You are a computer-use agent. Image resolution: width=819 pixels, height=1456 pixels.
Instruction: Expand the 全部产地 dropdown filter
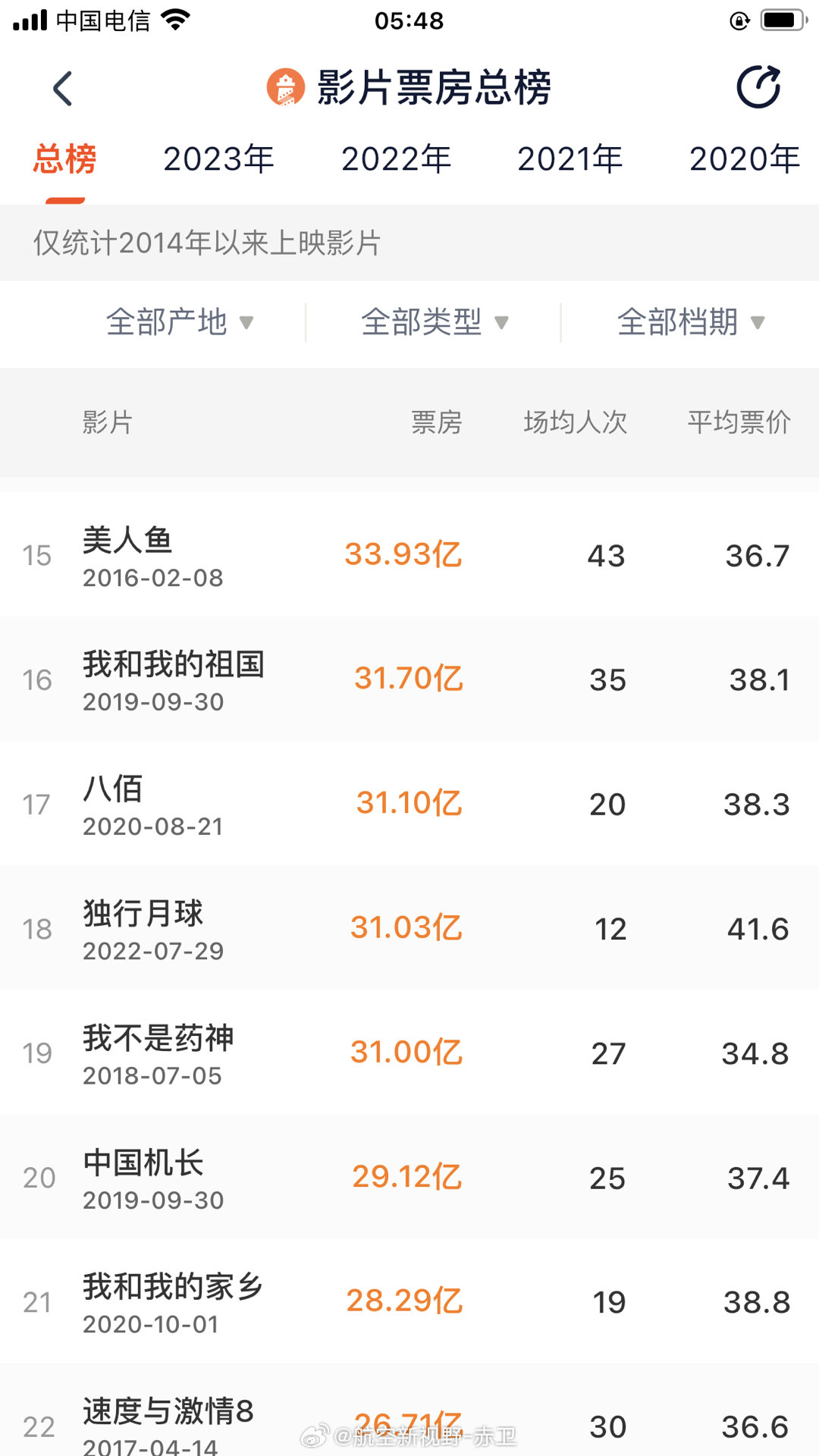(x=180, y=322)
